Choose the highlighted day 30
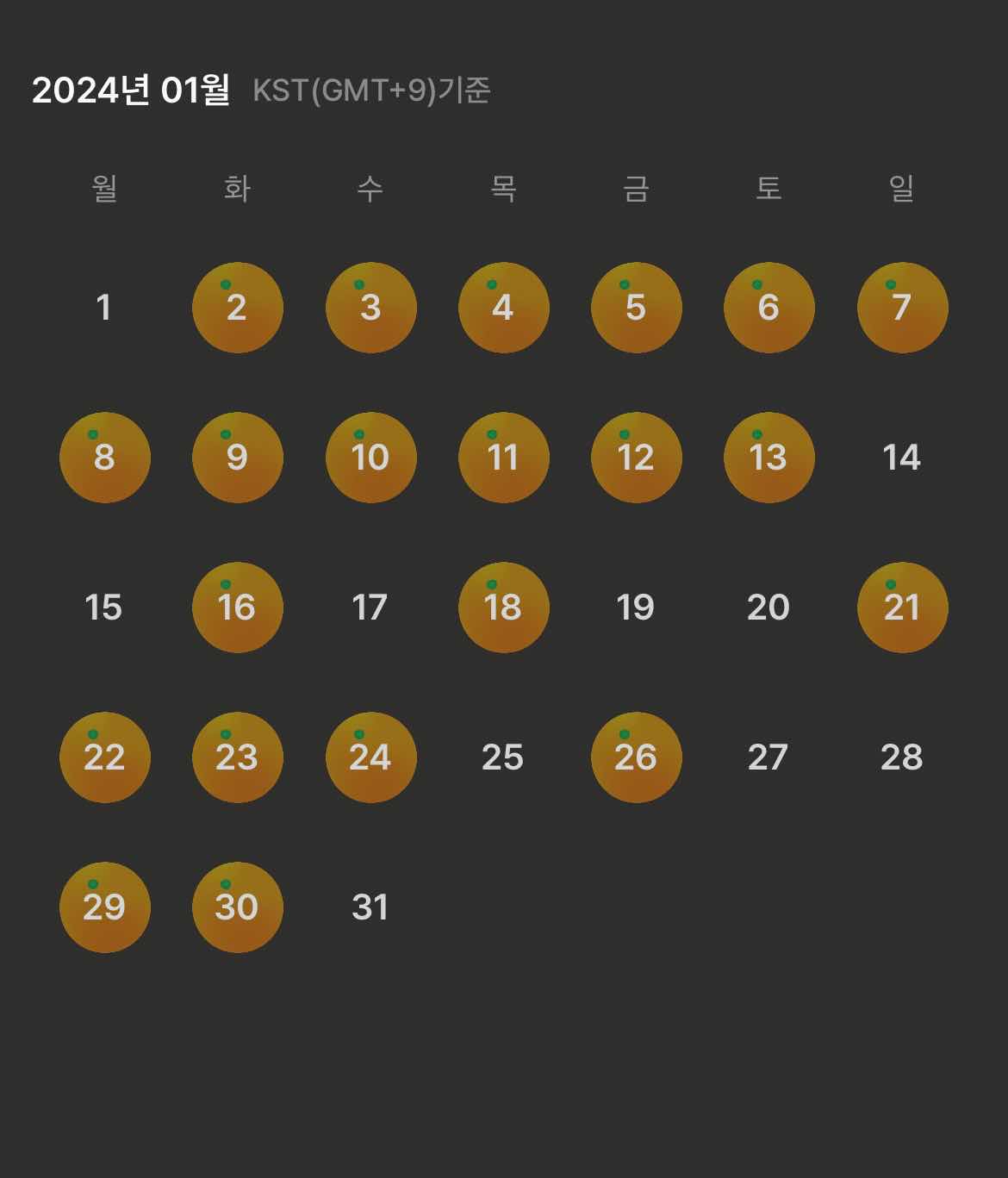Viewport: 1008px width, 1178px height. point(237,907)
